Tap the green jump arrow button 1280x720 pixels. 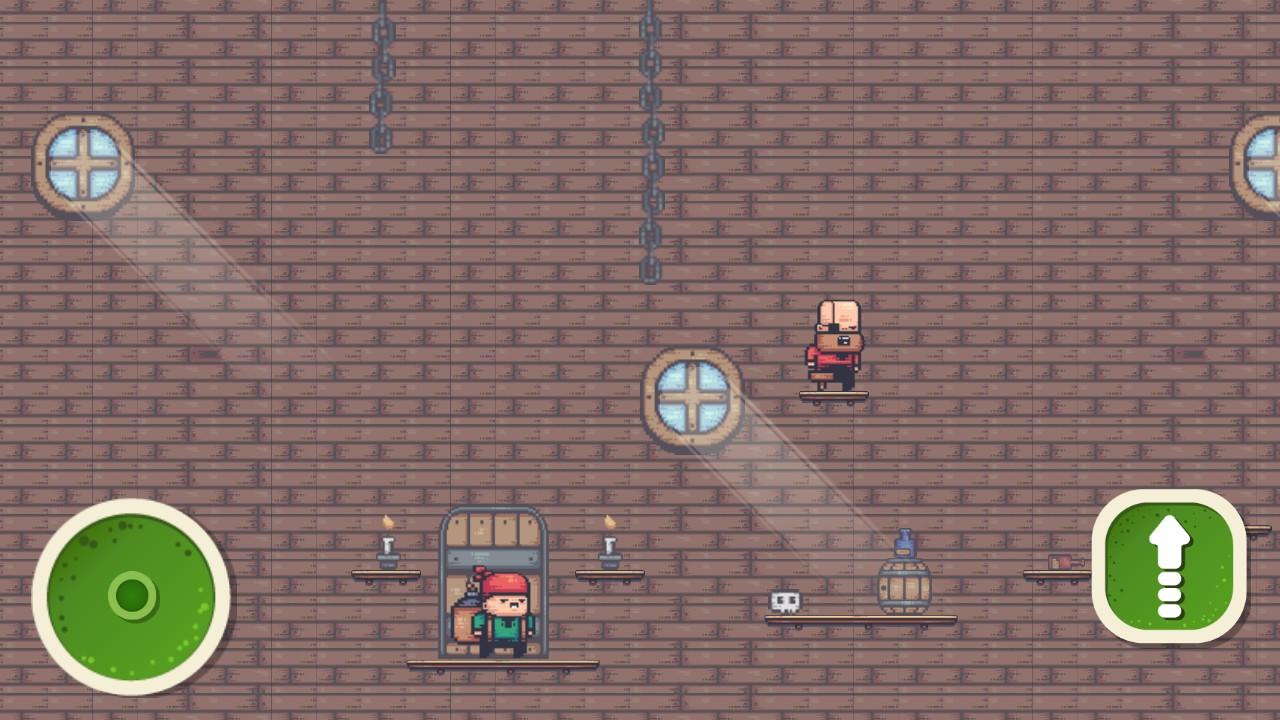point(1169,566)
